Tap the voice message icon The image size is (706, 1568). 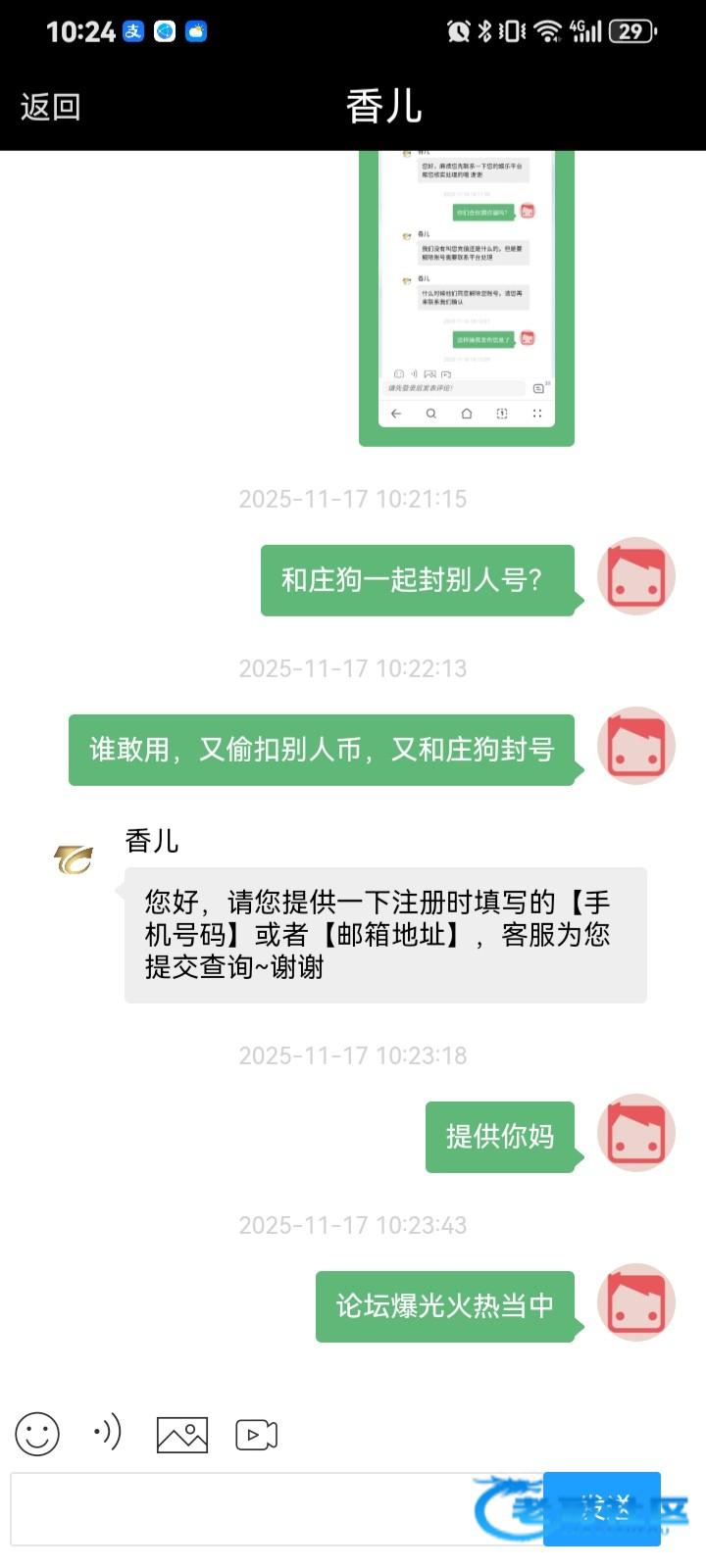[x=108, y=1433]
